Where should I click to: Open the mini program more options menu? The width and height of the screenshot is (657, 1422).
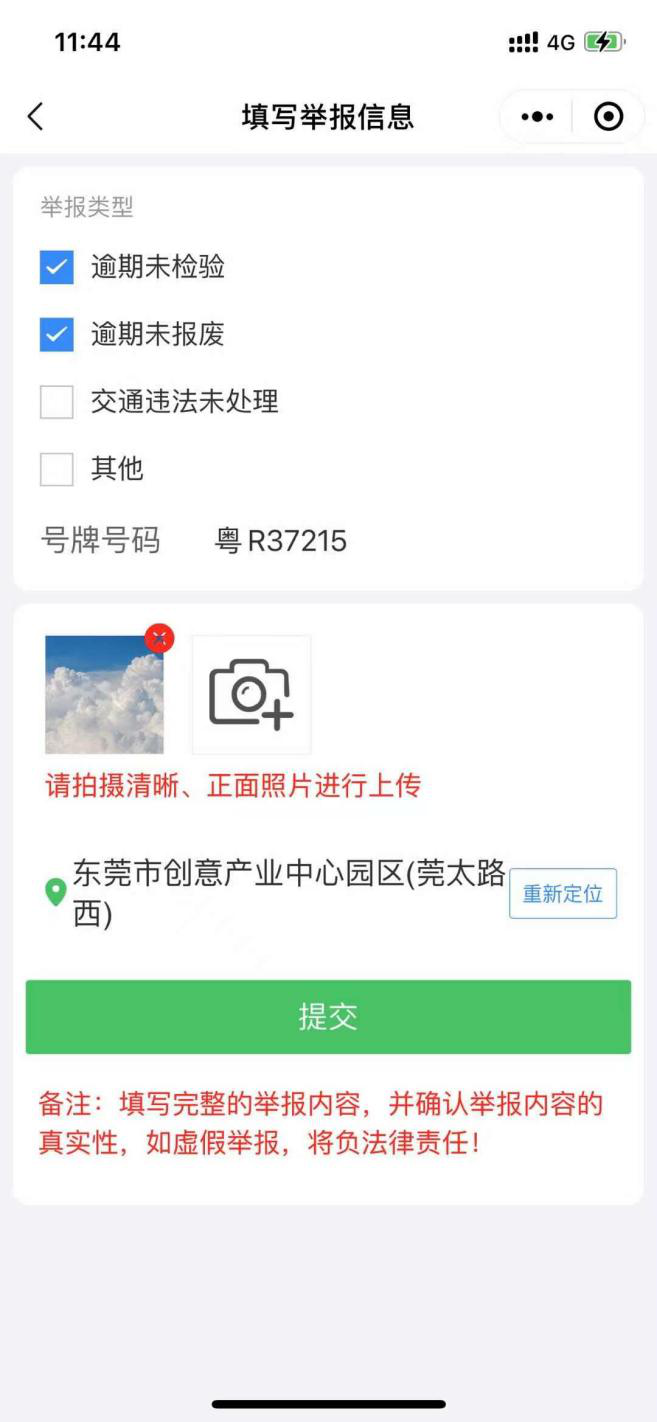click(x=537, y=117)
